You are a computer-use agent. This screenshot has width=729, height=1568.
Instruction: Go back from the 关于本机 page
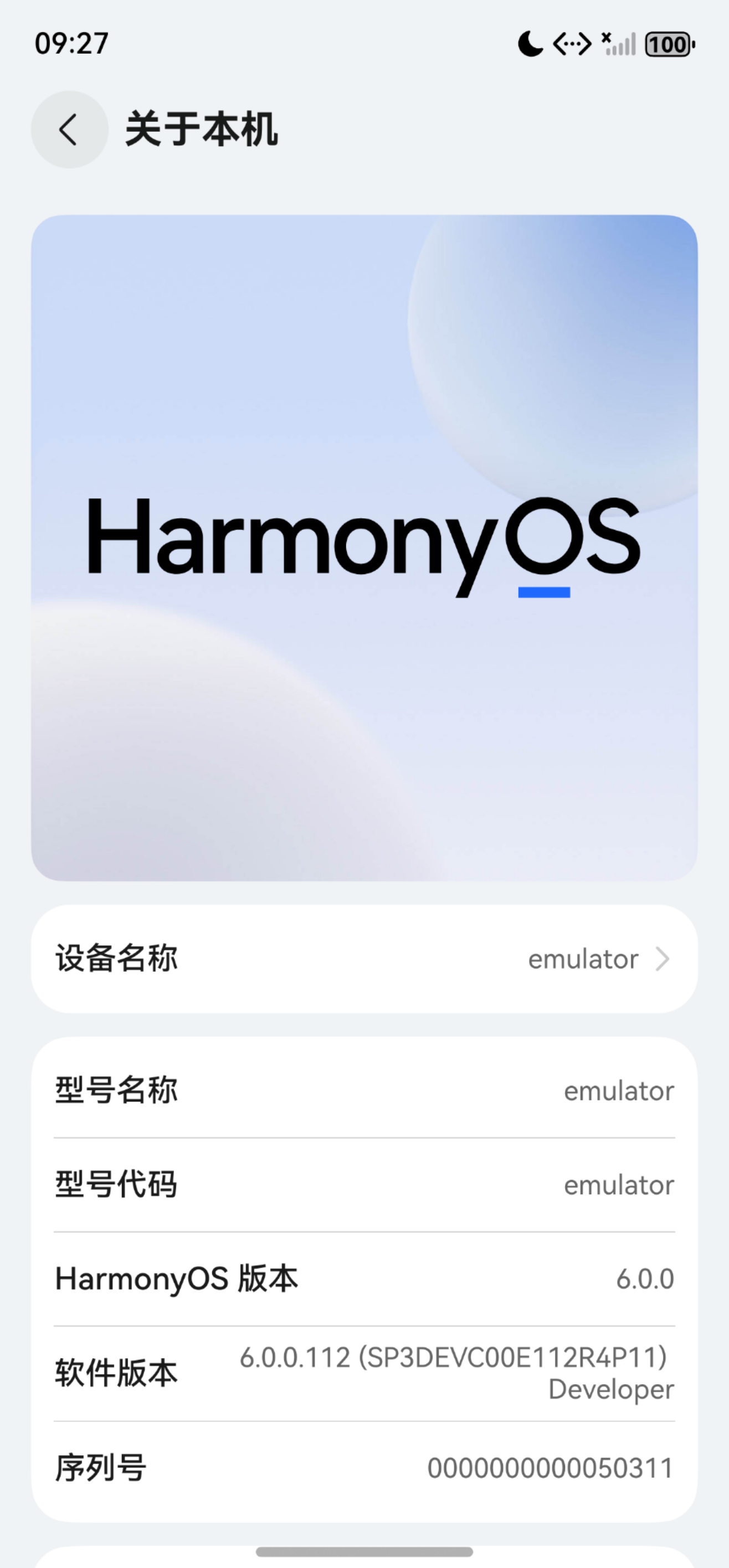69,130
